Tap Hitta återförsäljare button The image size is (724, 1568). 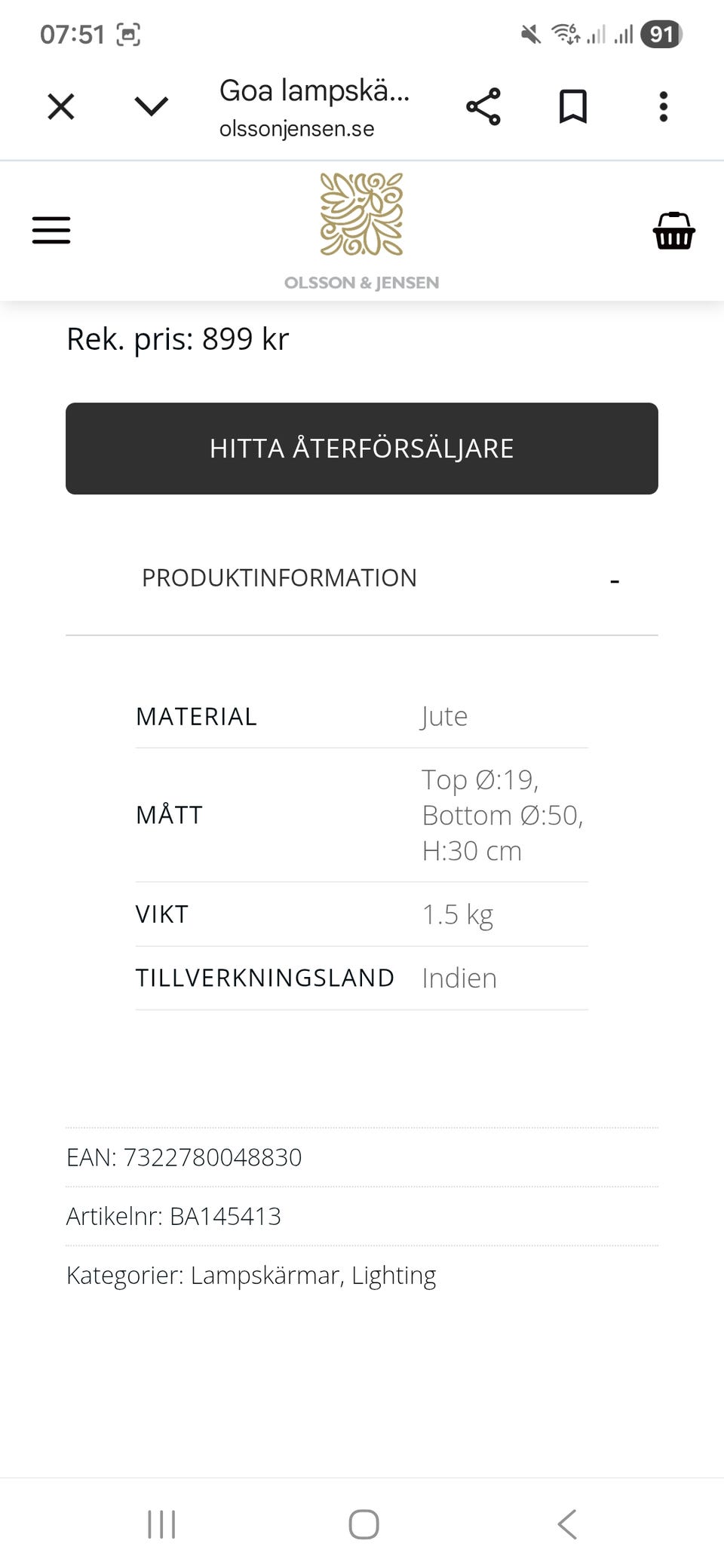coord(362,449)
